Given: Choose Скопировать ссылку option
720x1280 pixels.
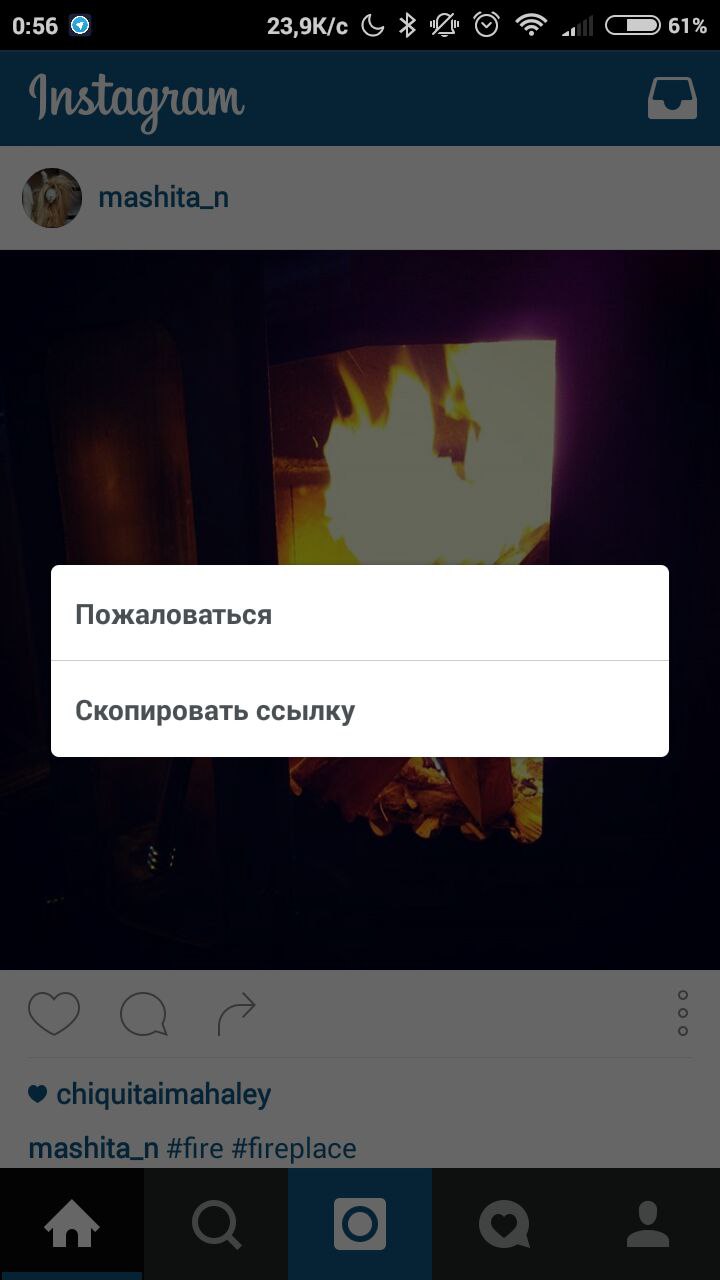Looking at the screenshot, I should pos(359,711).
